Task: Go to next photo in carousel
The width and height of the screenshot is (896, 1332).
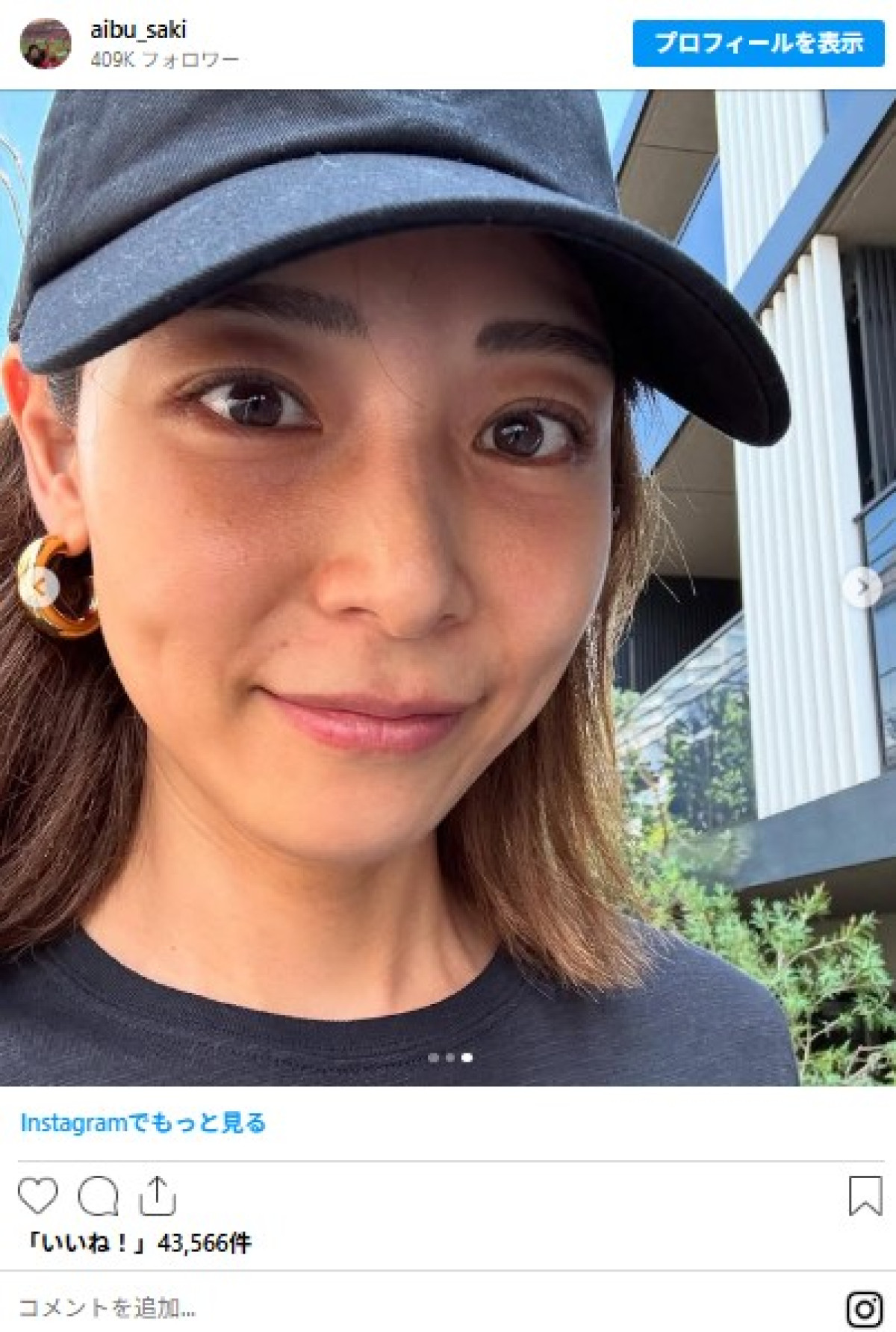Action: (x=862, y=587)
